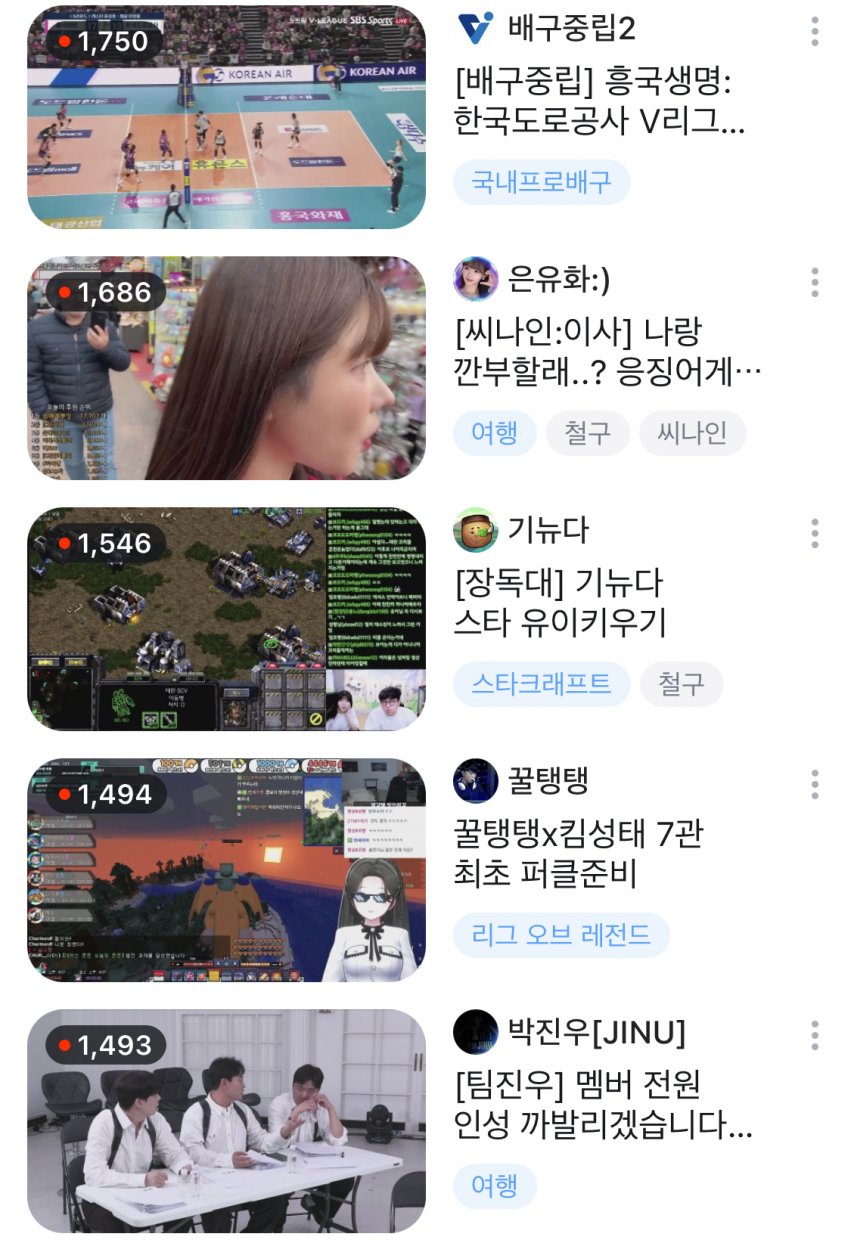
Task: Open the 배구중립2 volleyball stream thumbnail
Action: [226, 117]
